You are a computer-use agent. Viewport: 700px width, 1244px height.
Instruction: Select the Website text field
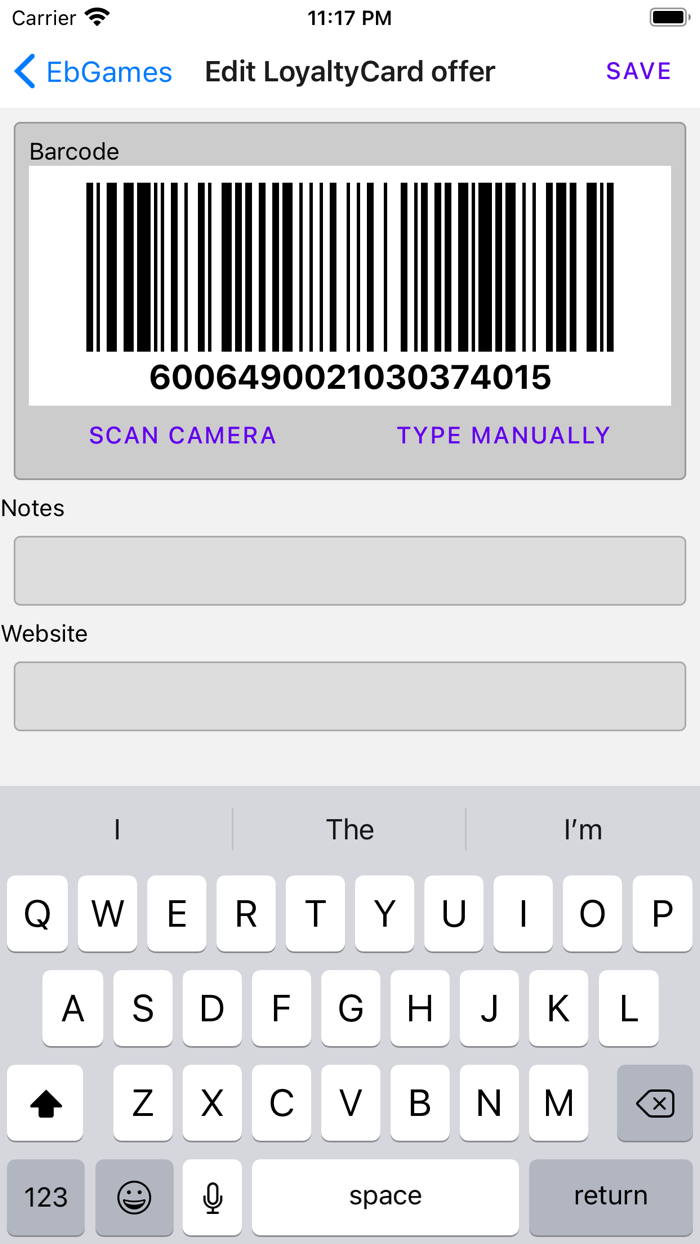350,696
